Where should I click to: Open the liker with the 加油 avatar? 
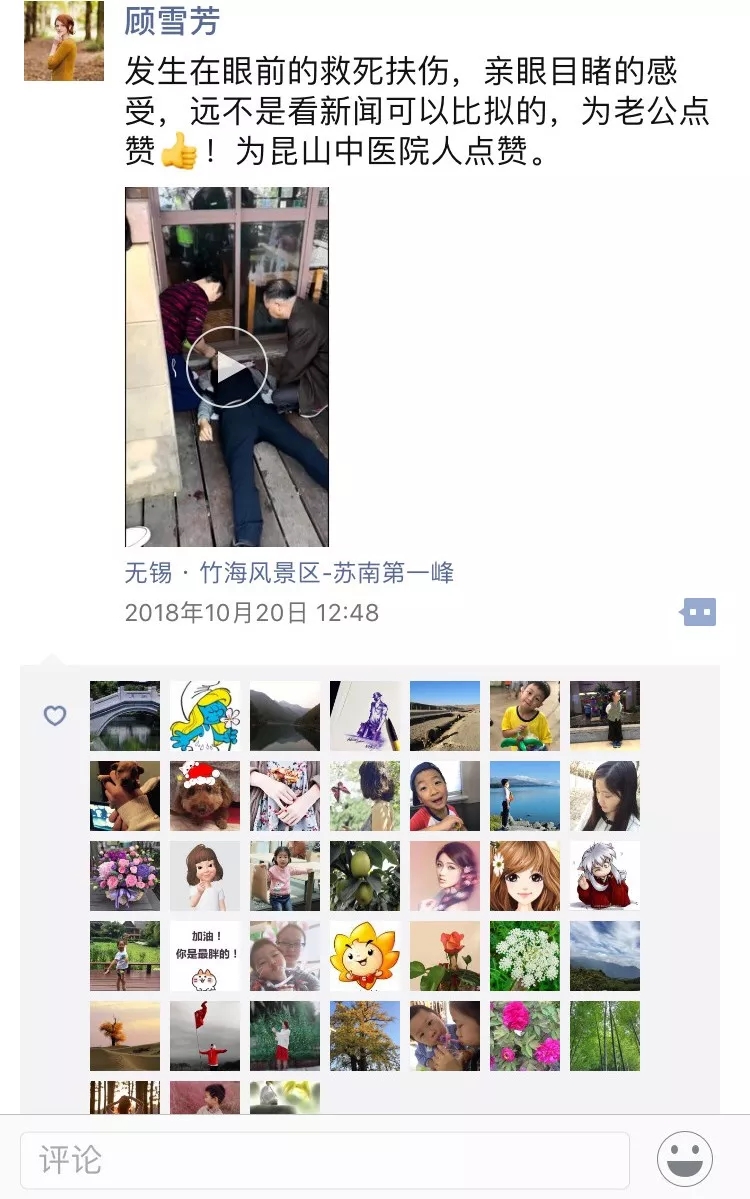point(205,956)
